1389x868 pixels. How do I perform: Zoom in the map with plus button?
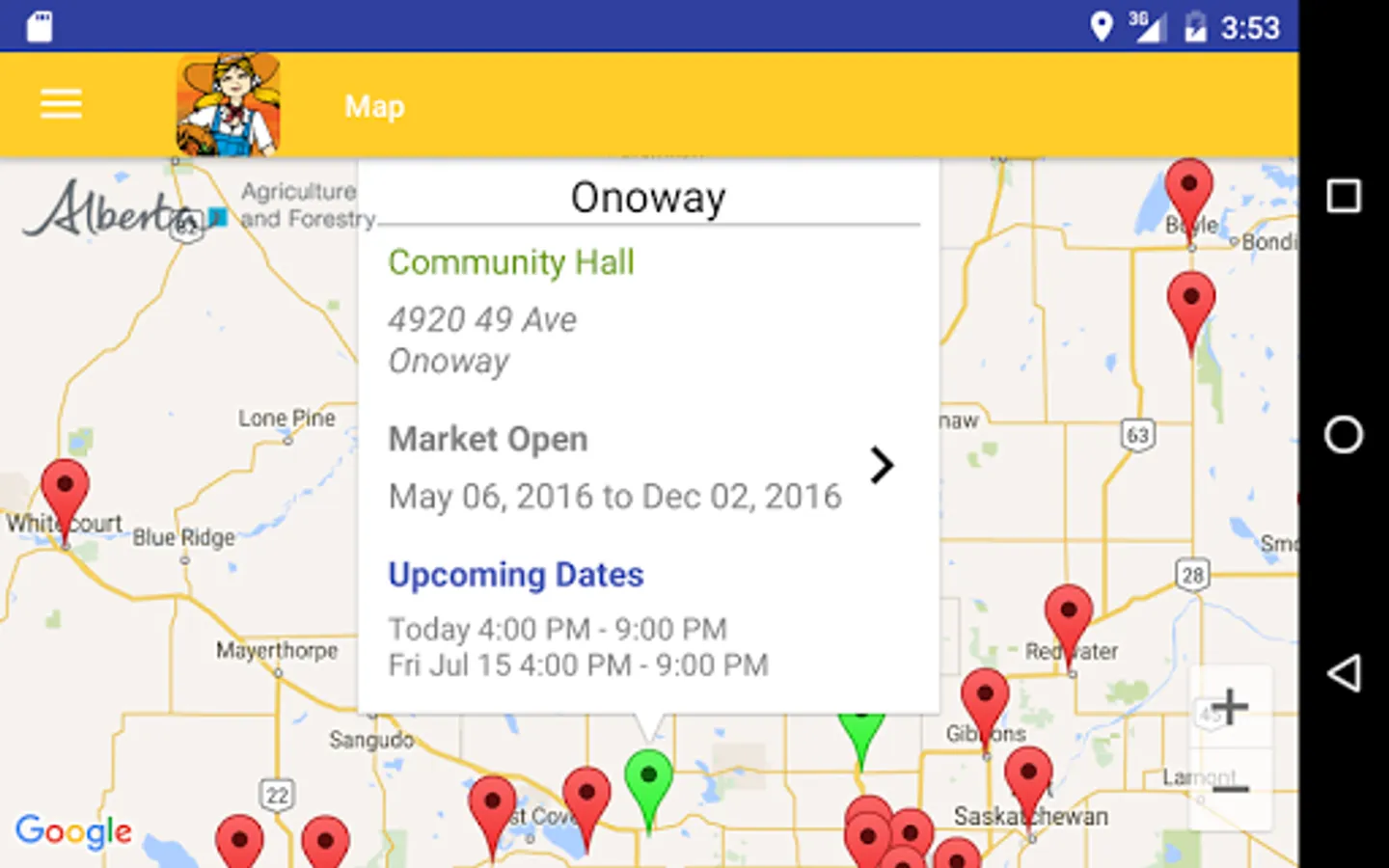coord(1230,706)
